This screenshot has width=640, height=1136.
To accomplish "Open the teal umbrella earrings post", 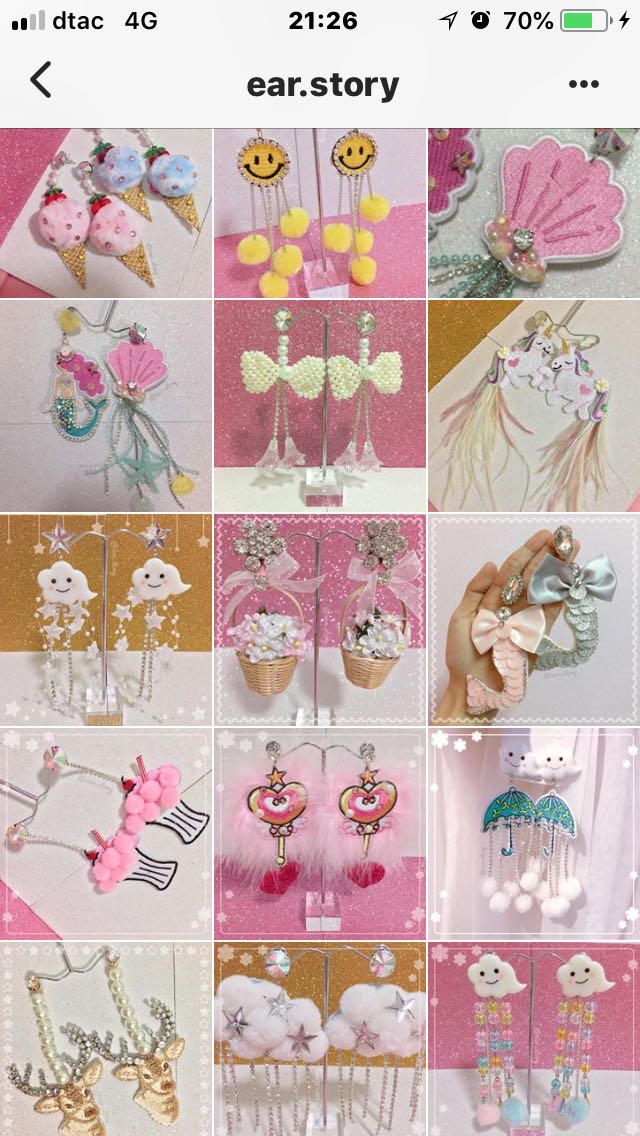I will pyautogui.click(x=534, y=833).
